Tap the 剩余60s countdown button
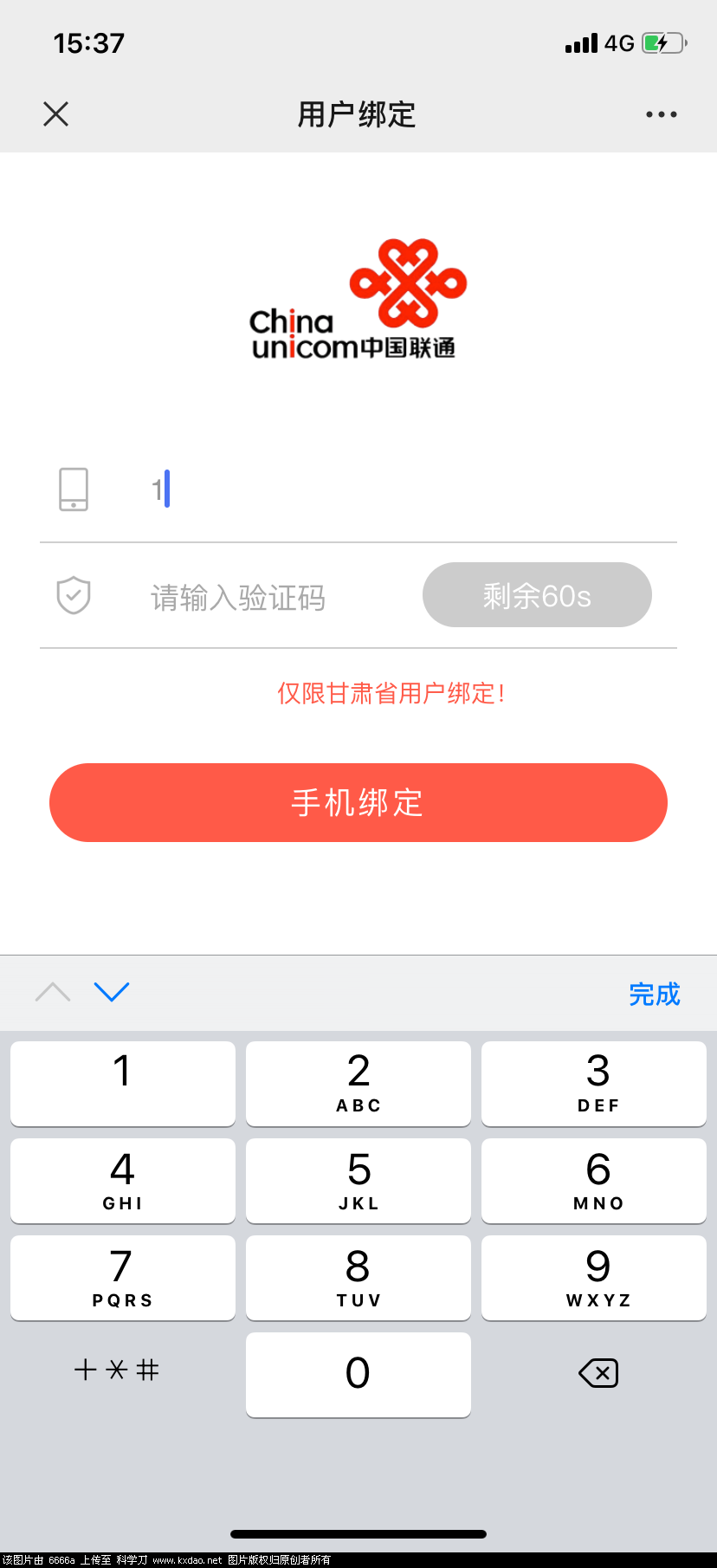 tap(537, 595)
